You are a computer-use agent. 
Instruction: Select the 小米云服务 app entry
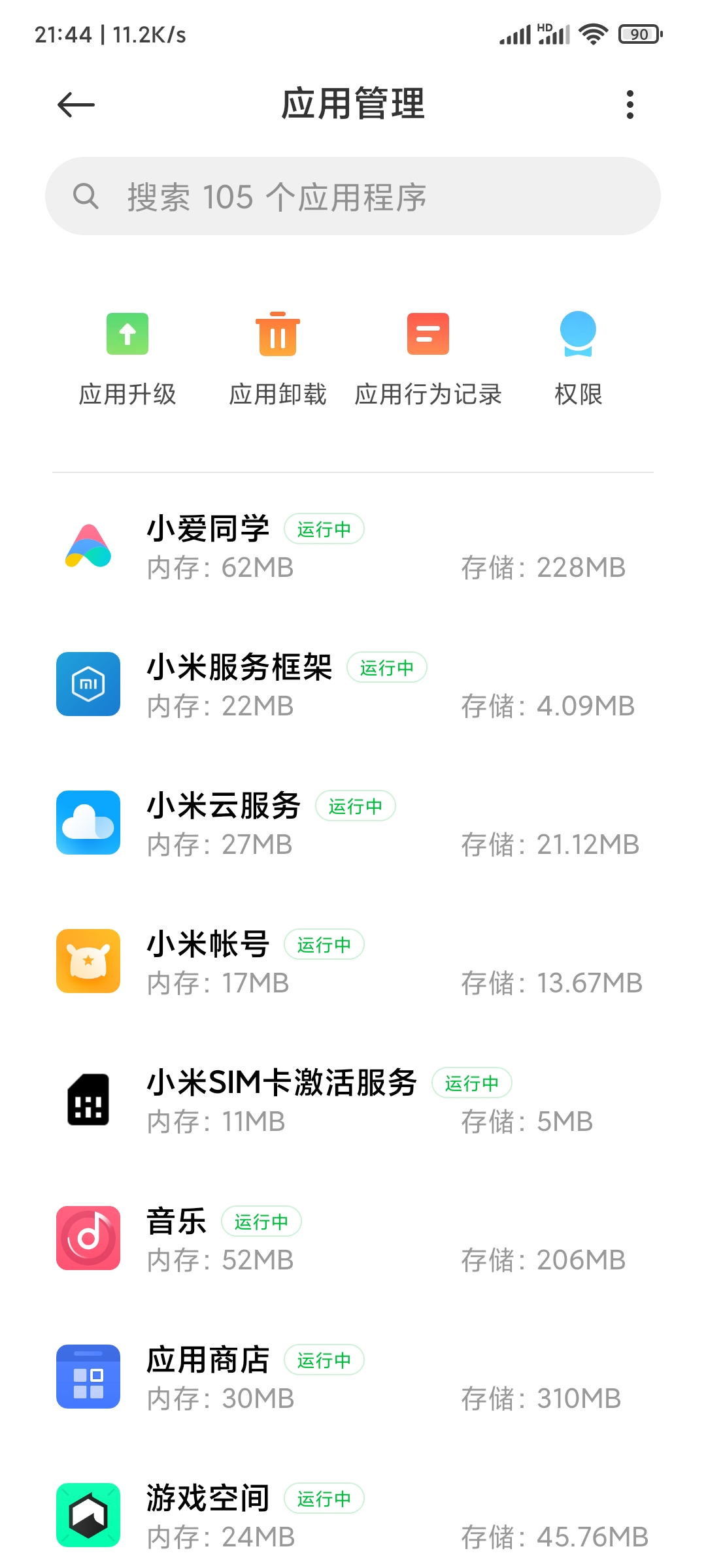click(353, 824)
